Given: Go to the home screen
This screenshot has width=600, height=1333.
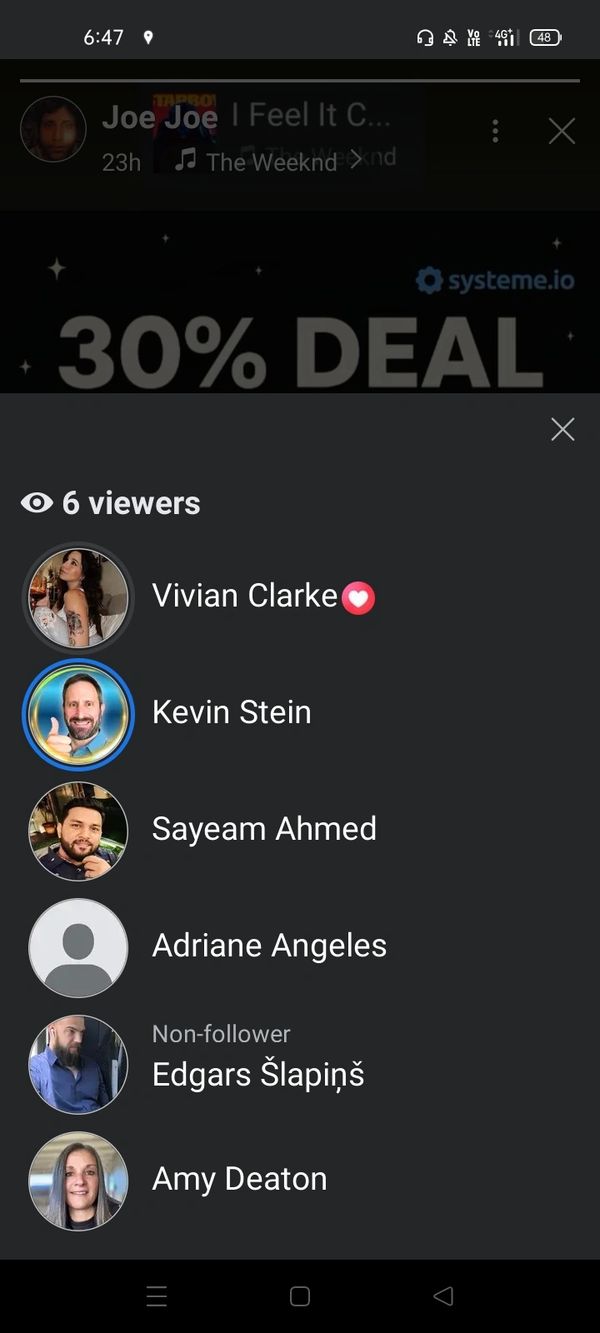Looking at the screenshot, I should [x=300, y=1297].
